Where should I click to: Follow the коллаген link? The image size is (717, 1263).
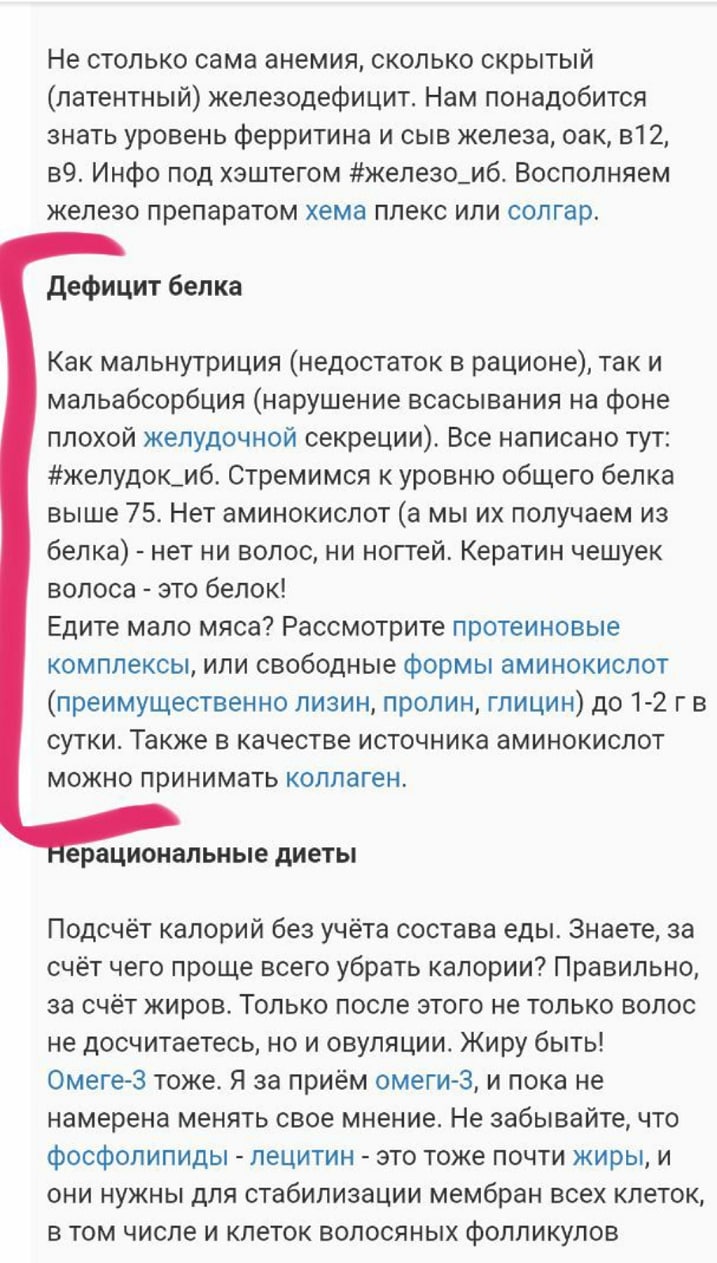coord(345,778)
